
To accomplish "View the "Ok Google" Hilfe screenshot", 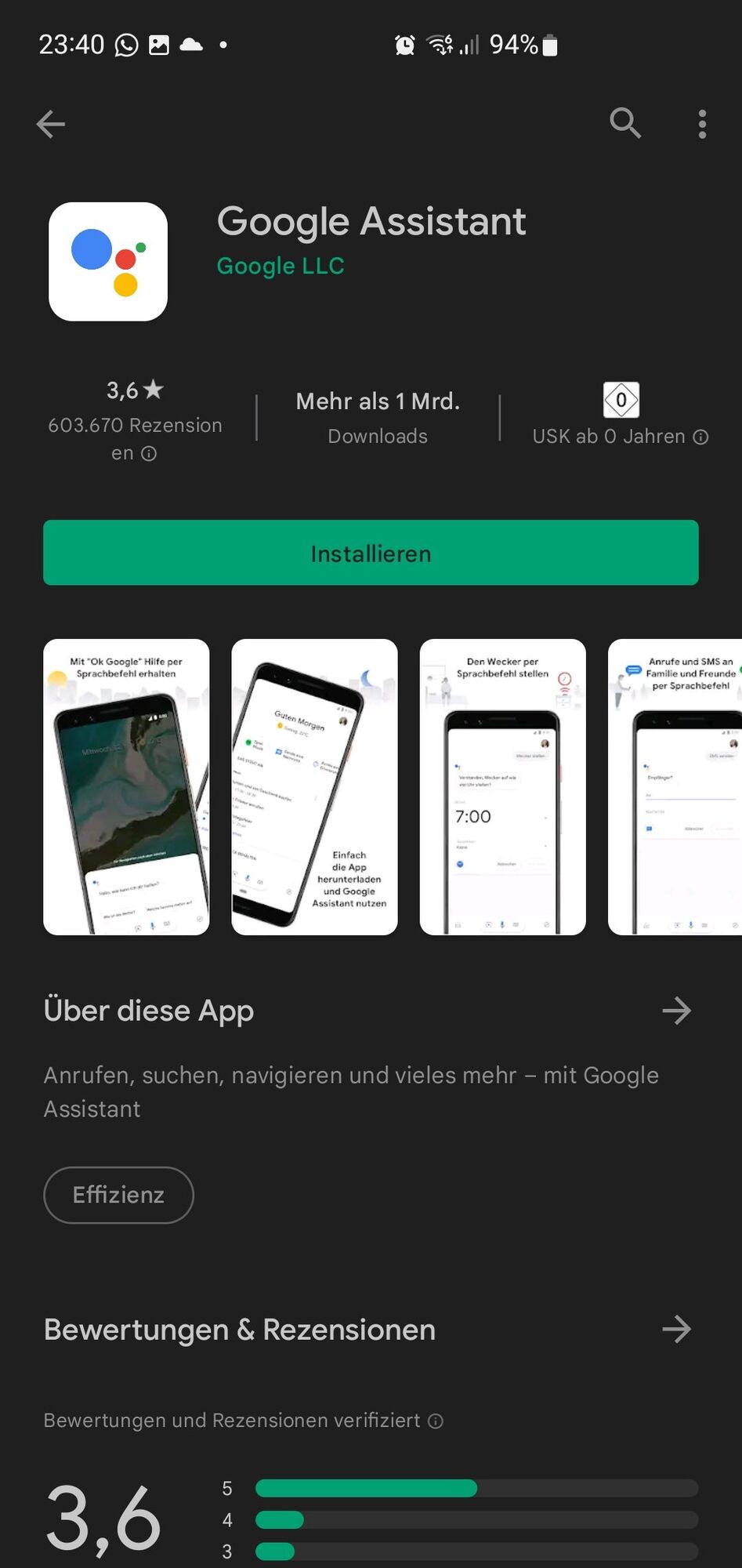I will 126,786.
